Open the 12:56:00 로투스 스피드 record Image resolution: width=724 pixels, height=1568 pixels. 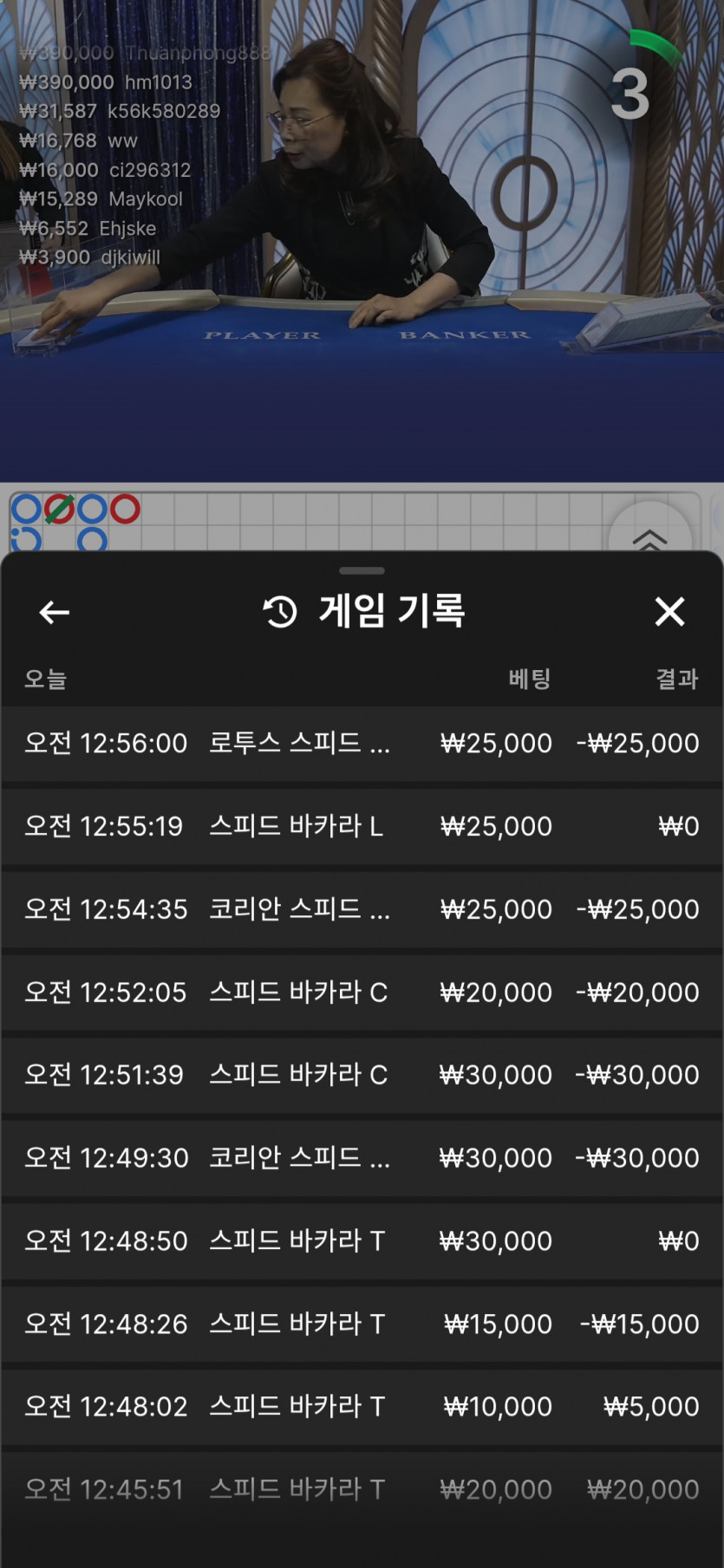coord(362,744)
